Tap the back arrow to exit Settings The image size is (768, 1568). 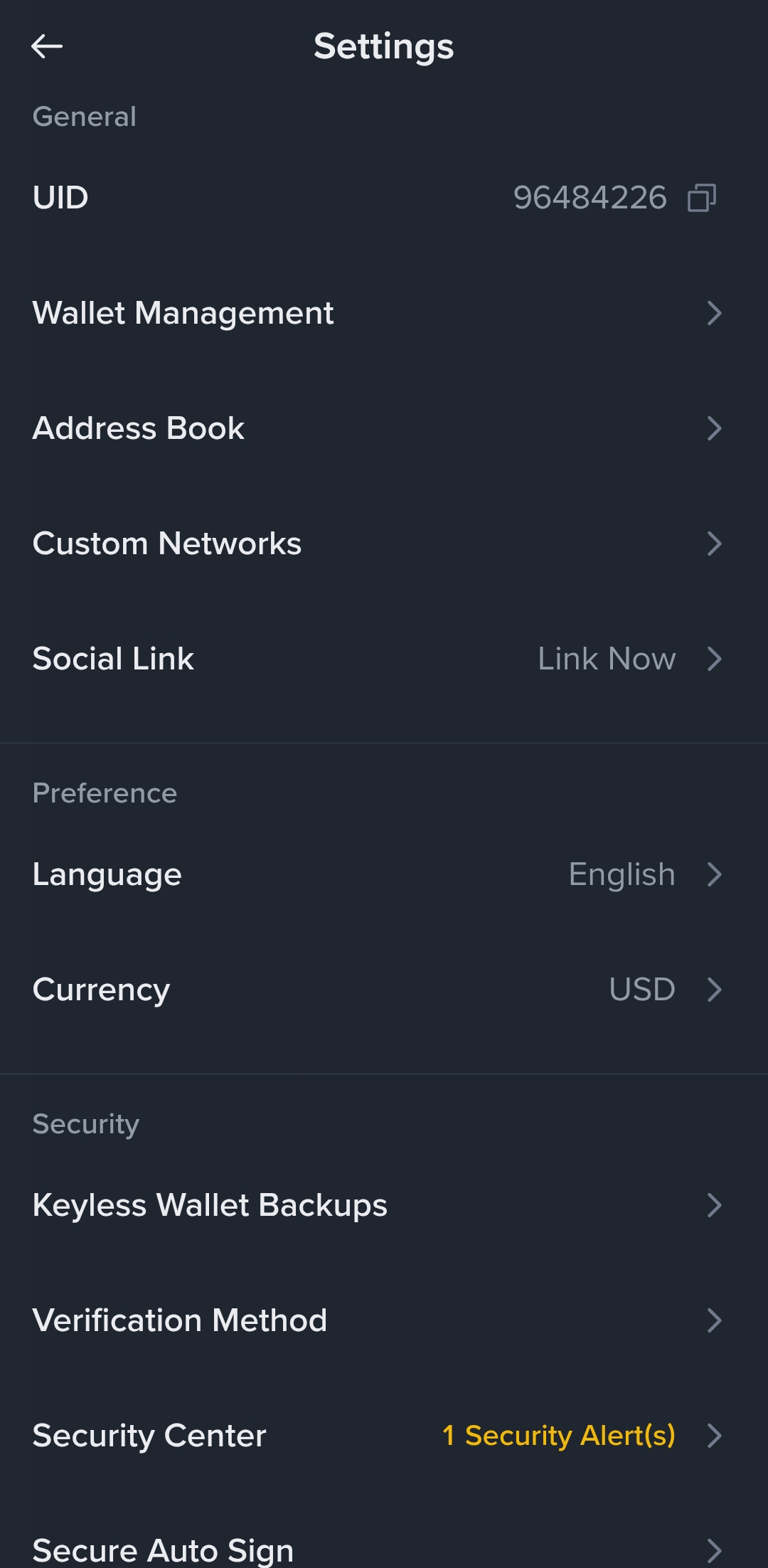pyautogui.click(x=47, y=47)
